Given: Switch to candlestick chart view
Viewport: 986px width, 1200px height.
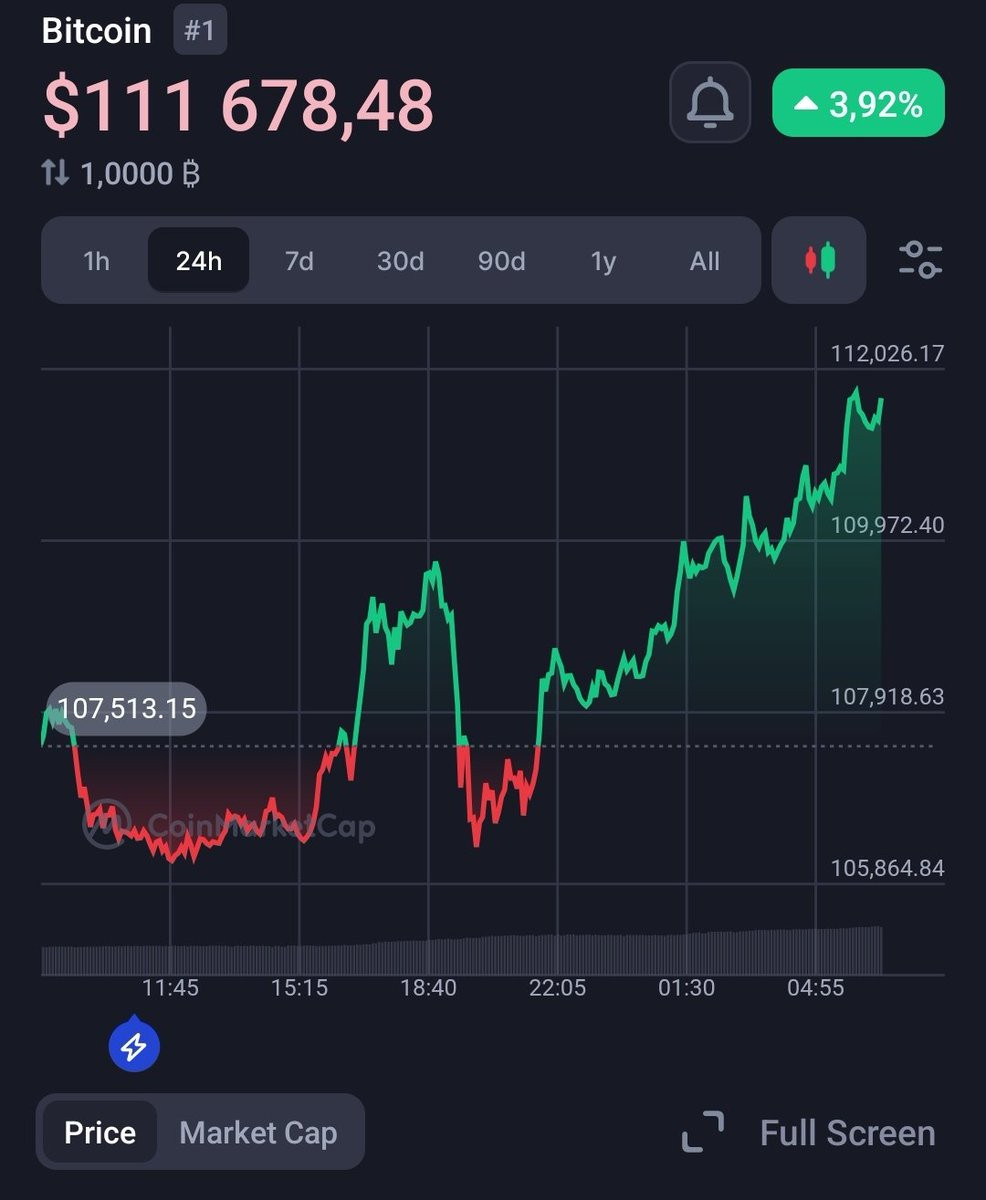Looking at the screenshot, I should click(x=819, y=261).
